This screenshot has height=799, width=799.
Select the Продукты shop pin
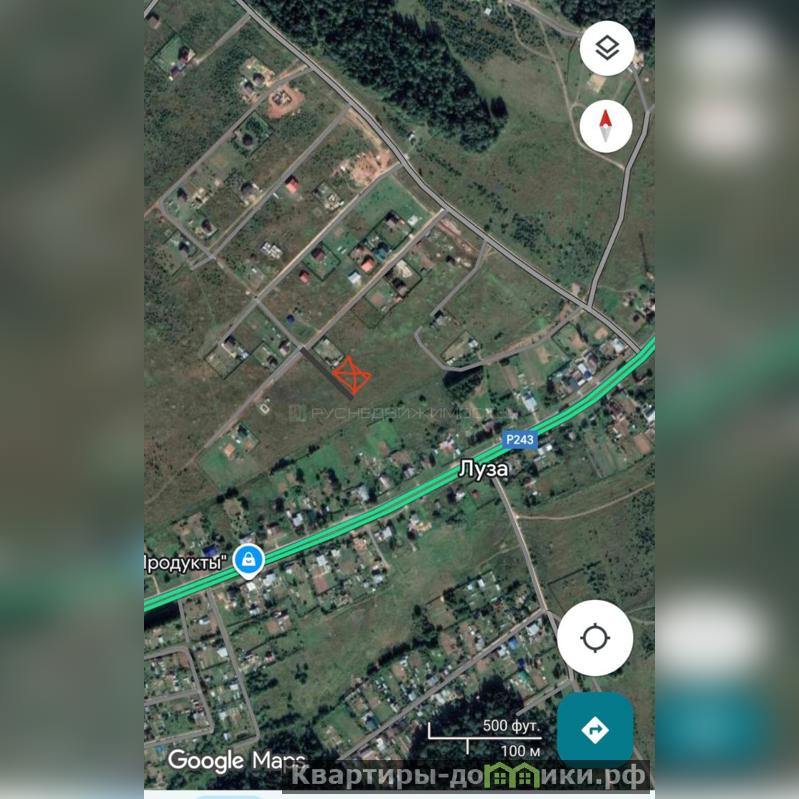(x=247, y=561)
